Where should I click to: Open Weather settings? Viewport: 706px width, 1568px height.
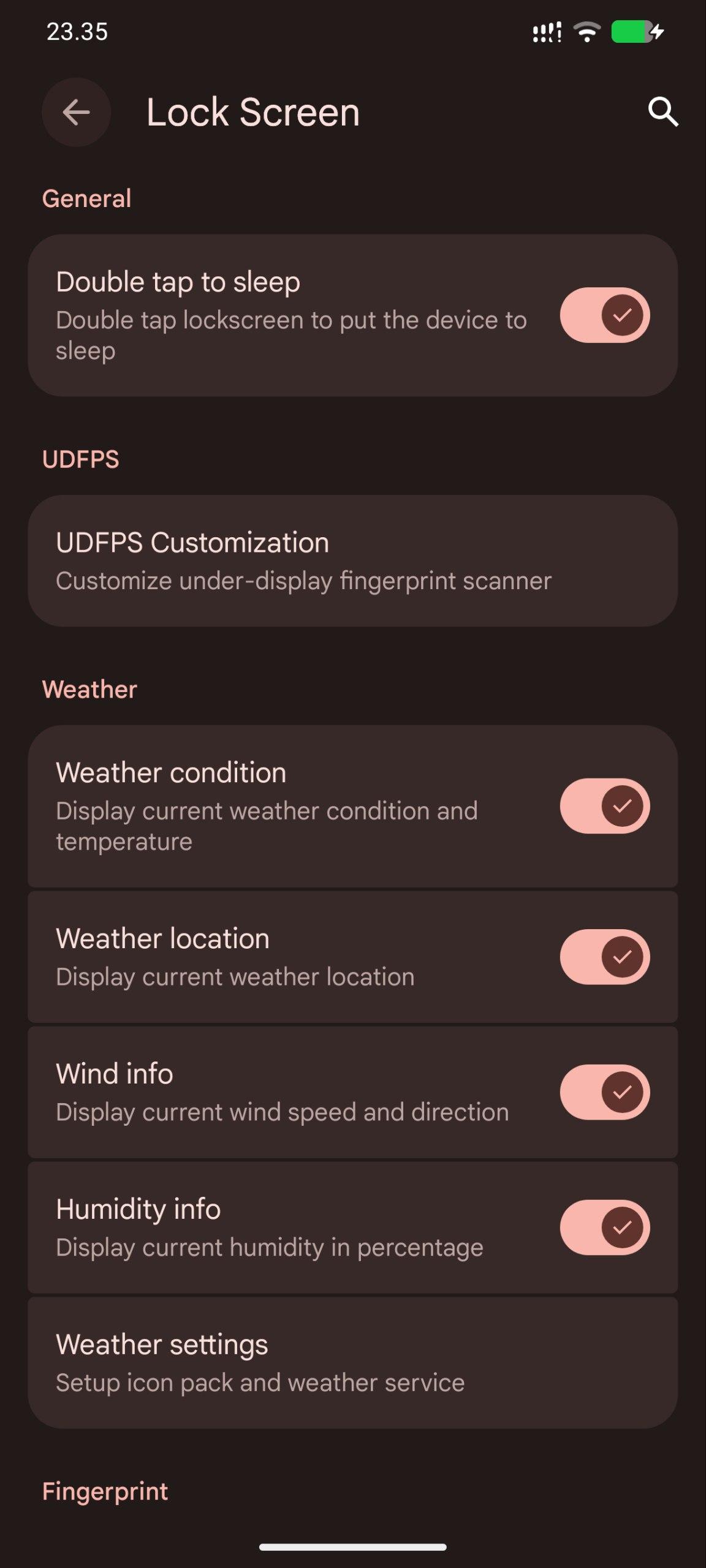[352, 1362]
